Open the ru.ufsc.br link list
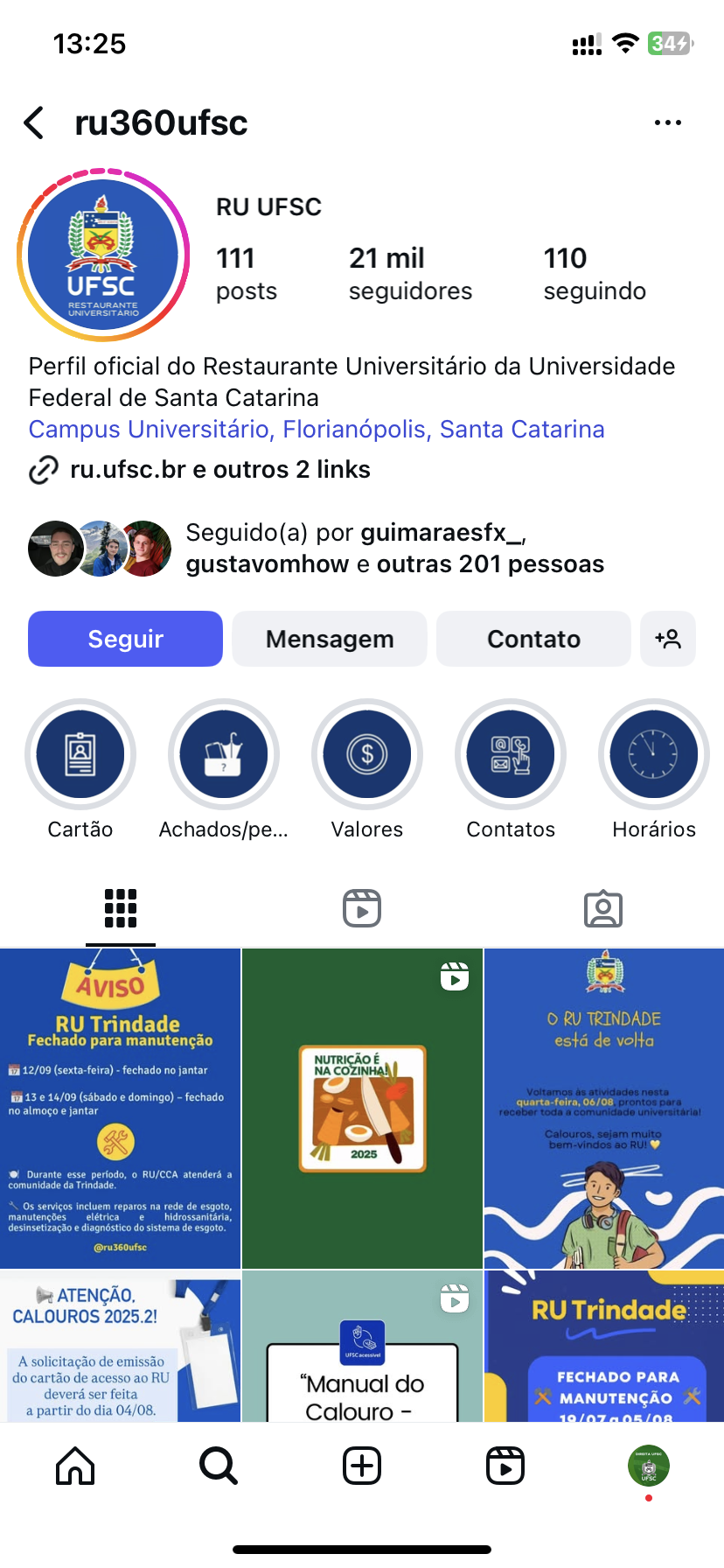This screenshot has width=724, height=1568. (x=219, y=470)
